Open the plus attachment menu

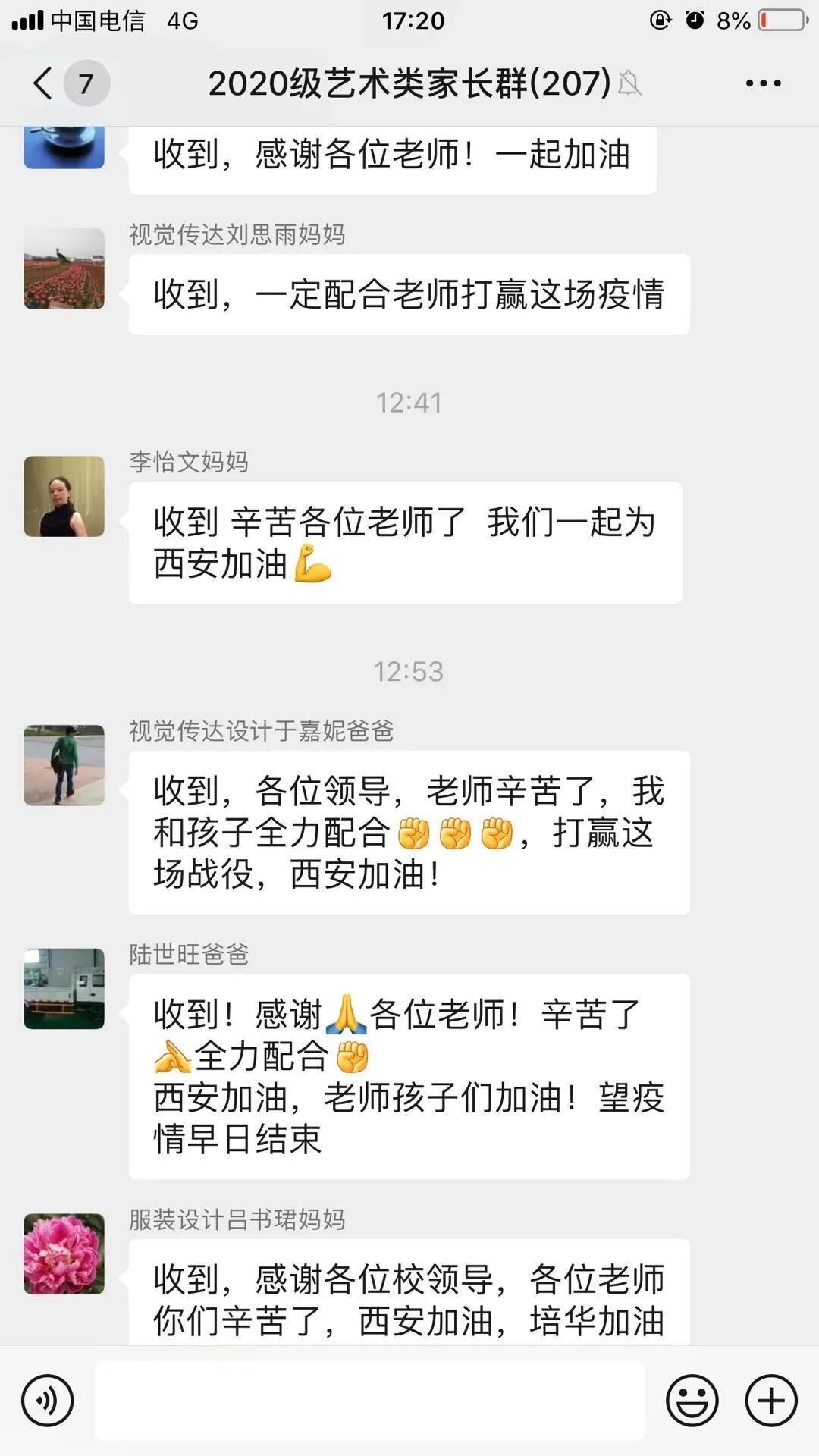coord(771,1400)
